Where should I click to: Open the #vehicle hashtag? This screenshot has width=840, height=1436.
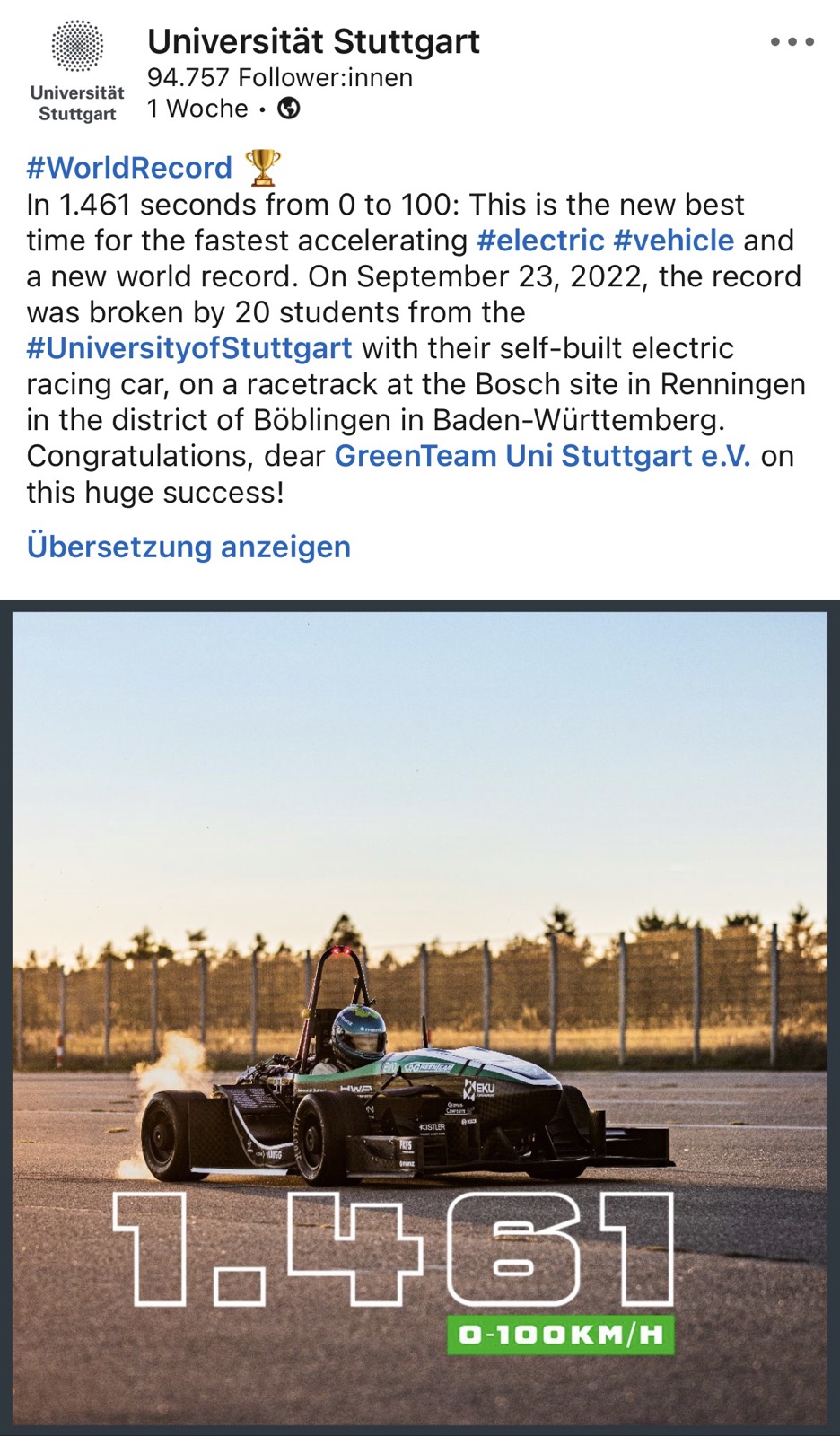(673, 241)
